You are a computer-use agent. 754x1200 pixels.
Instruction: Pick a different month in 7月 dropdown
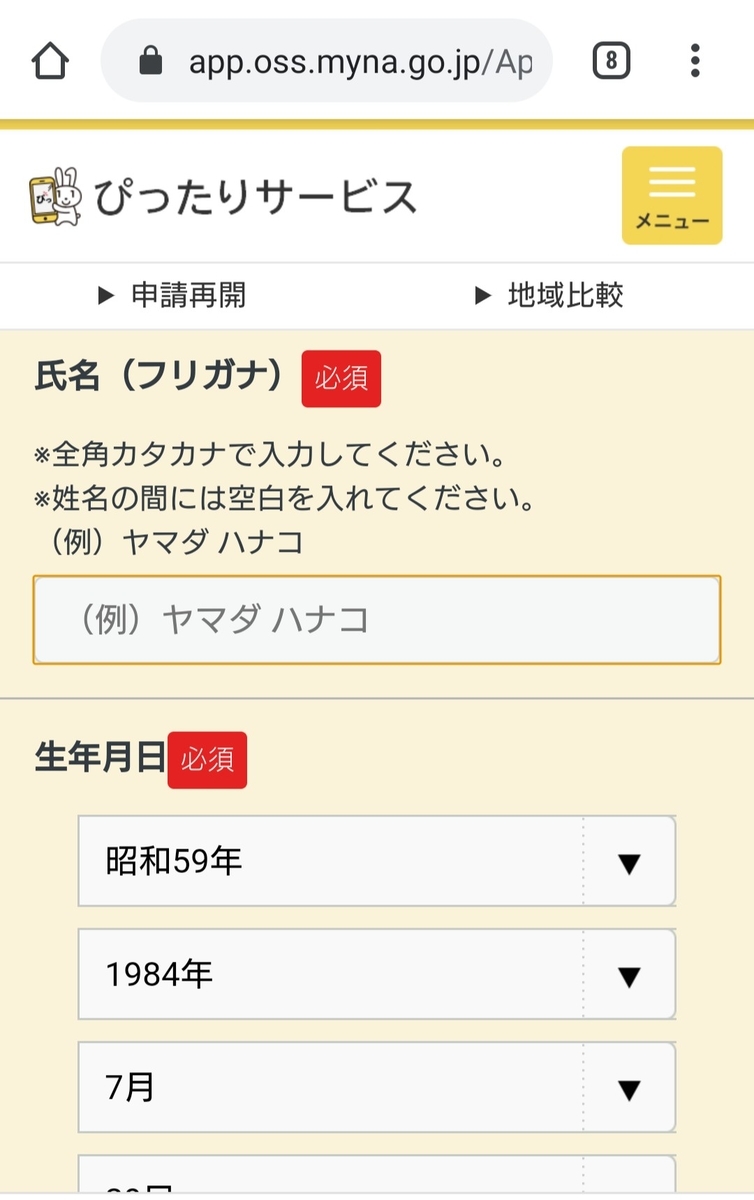[x=376, y=1087]
